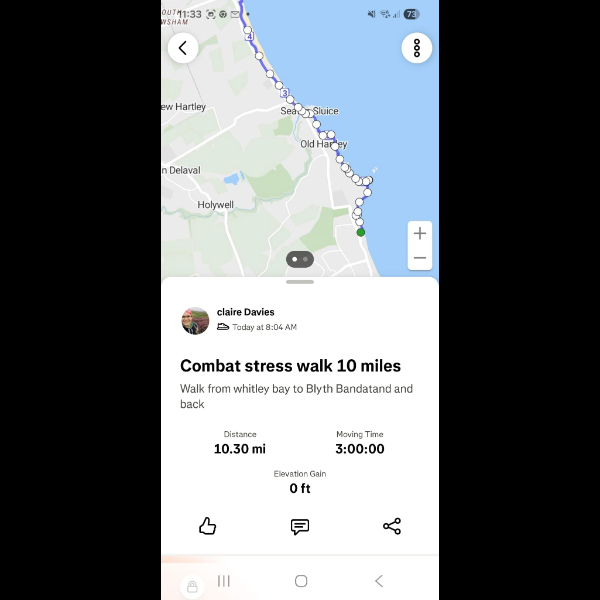Zoom out on the map
The image size is (600, 600).
420,258
